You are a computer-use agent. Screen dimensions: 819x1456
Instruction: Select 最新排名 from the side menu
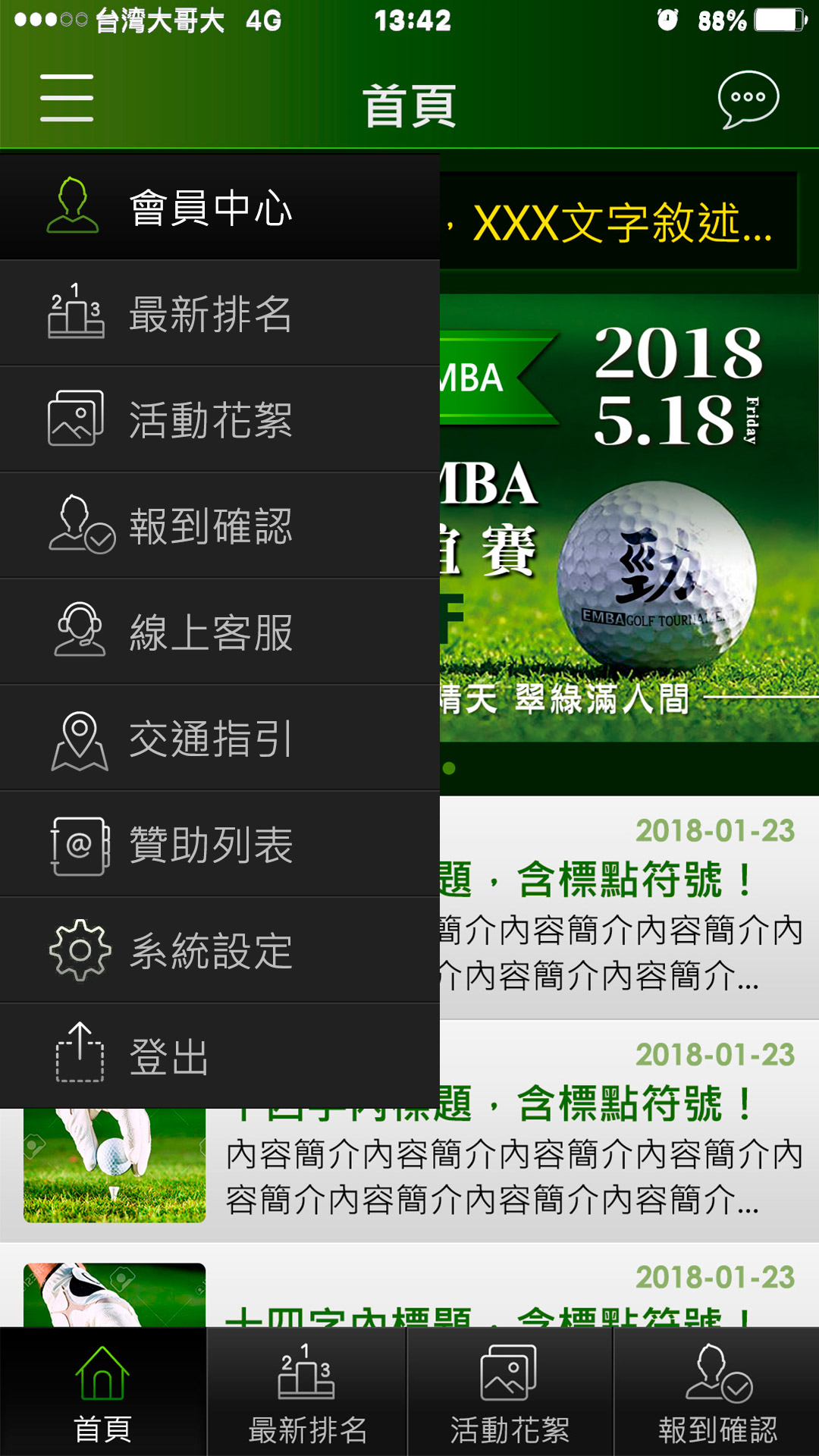click(x=220, y=314)
